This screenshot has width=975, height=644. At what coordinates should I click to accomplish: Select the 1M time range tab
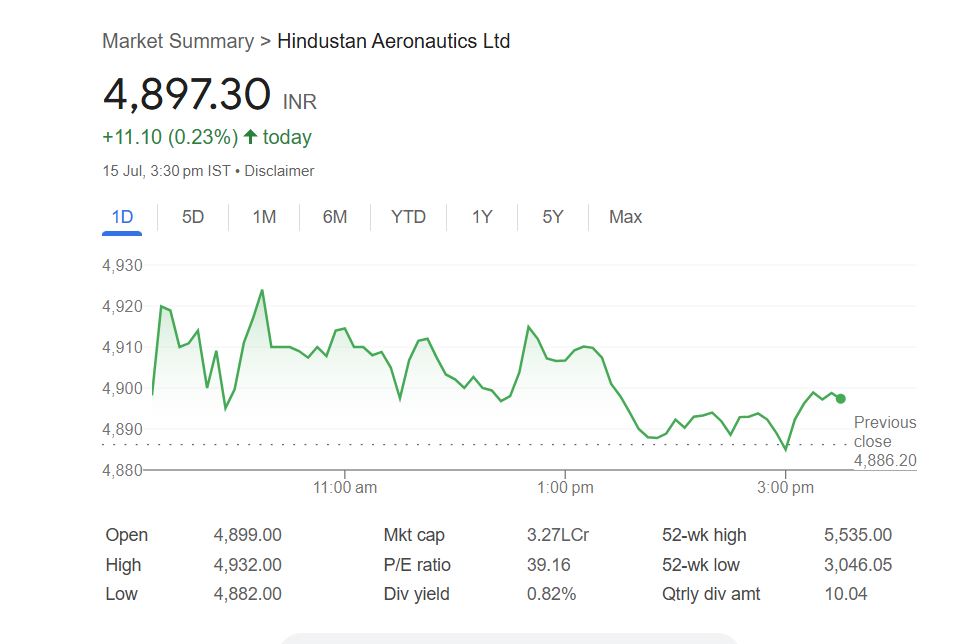point(264,217)
